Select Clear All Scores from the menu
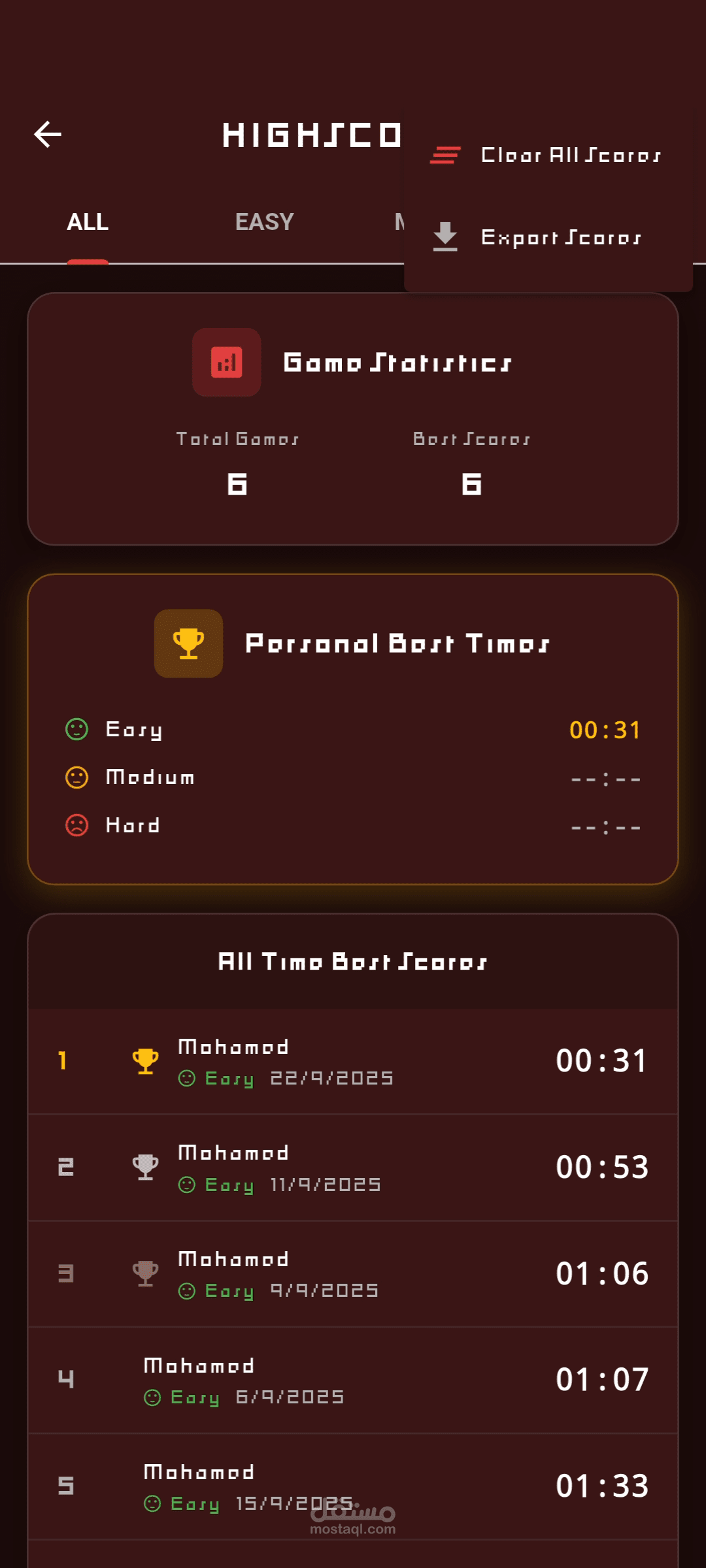 [x=548, y=155]
